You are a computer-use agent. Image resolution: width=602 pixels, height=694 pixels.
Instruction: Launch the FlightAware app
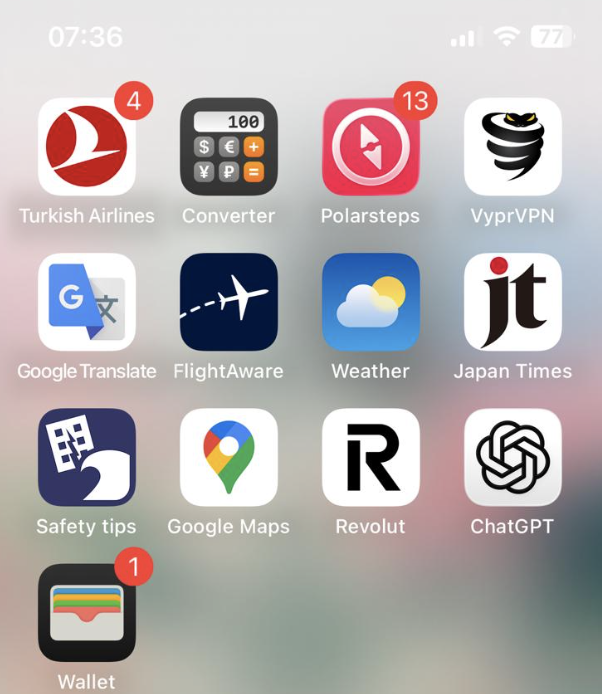click(x=229, y=302)
